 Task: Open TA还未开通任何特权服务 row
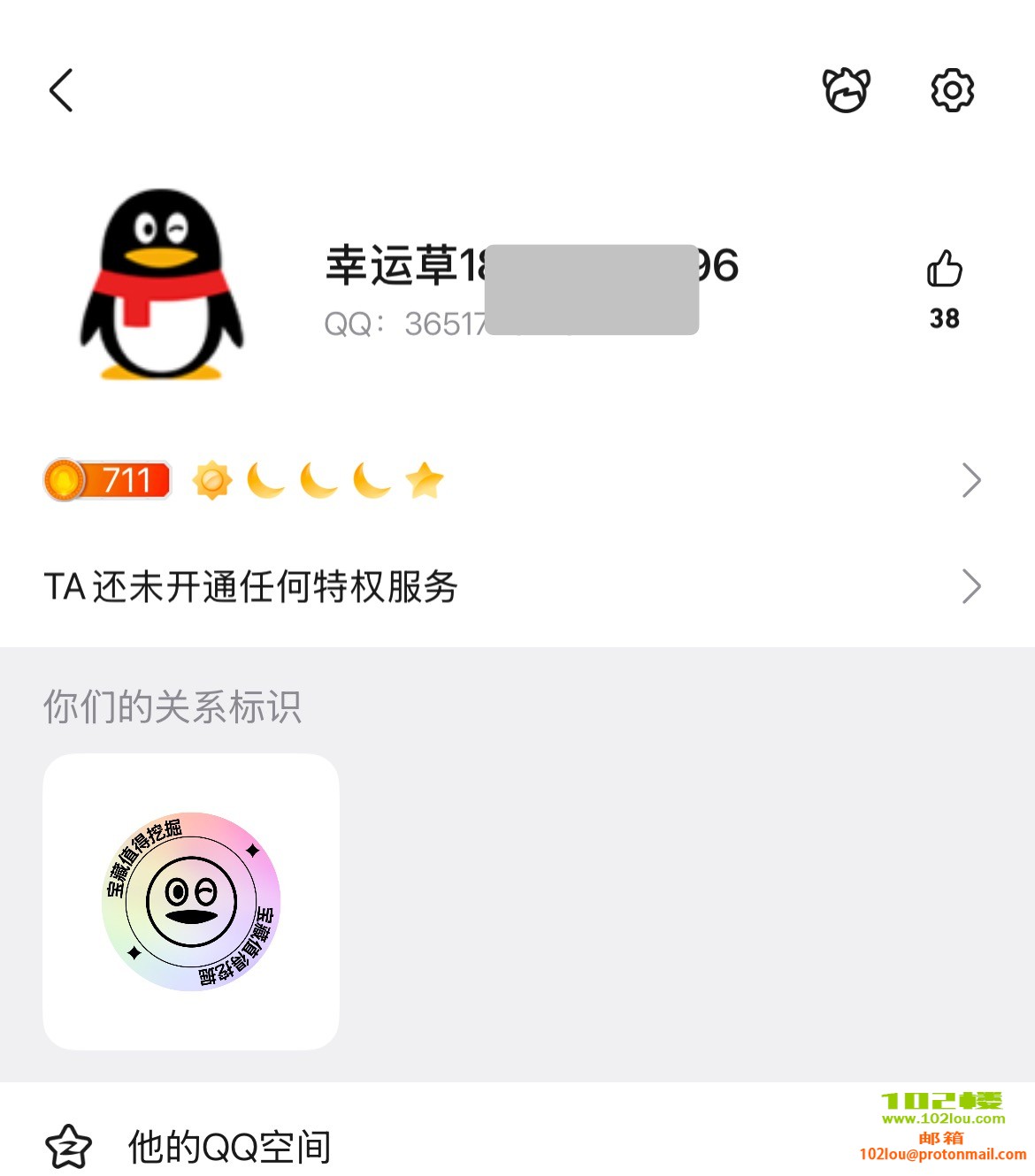click(x=513, y=586)
